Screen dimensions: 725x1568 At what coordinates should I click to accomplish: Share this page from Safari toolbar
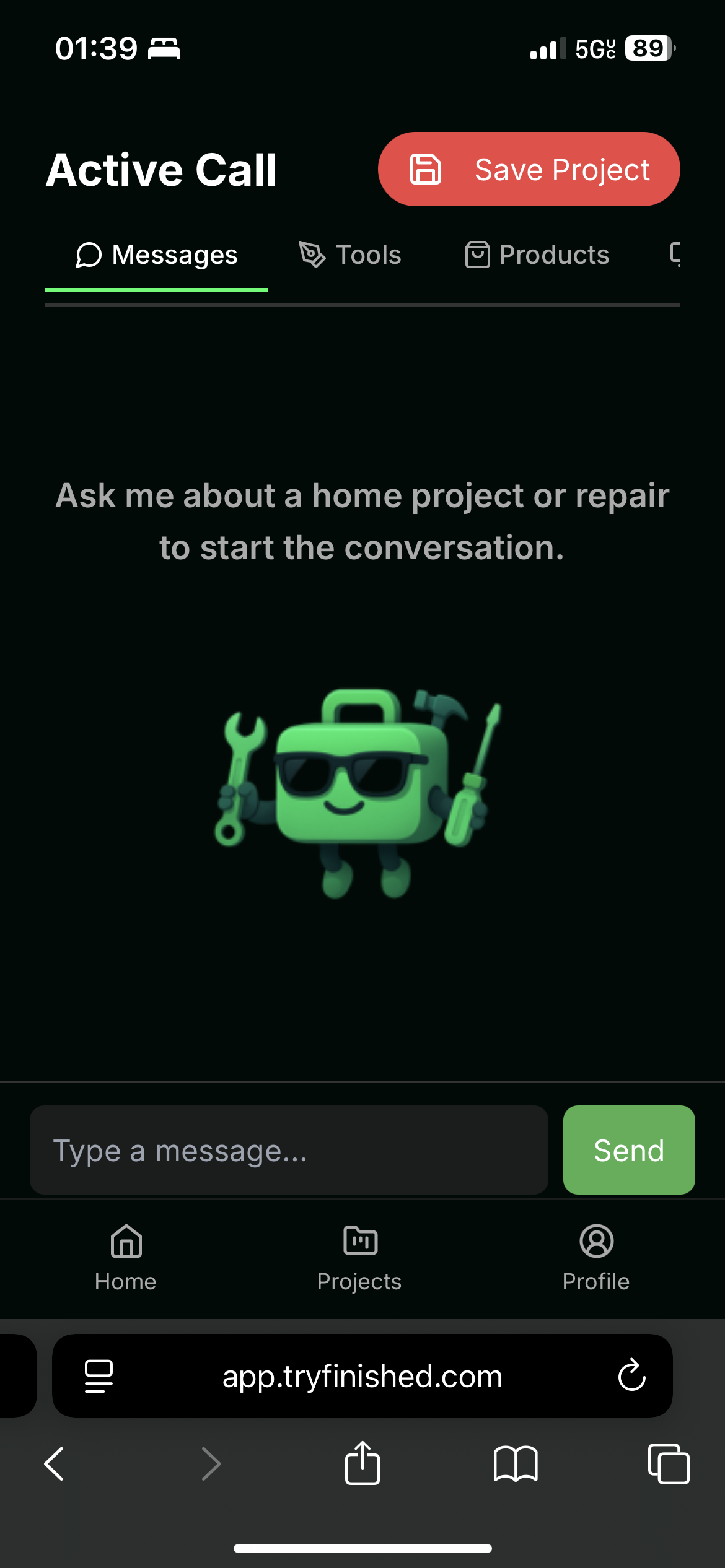(362, 1464)
